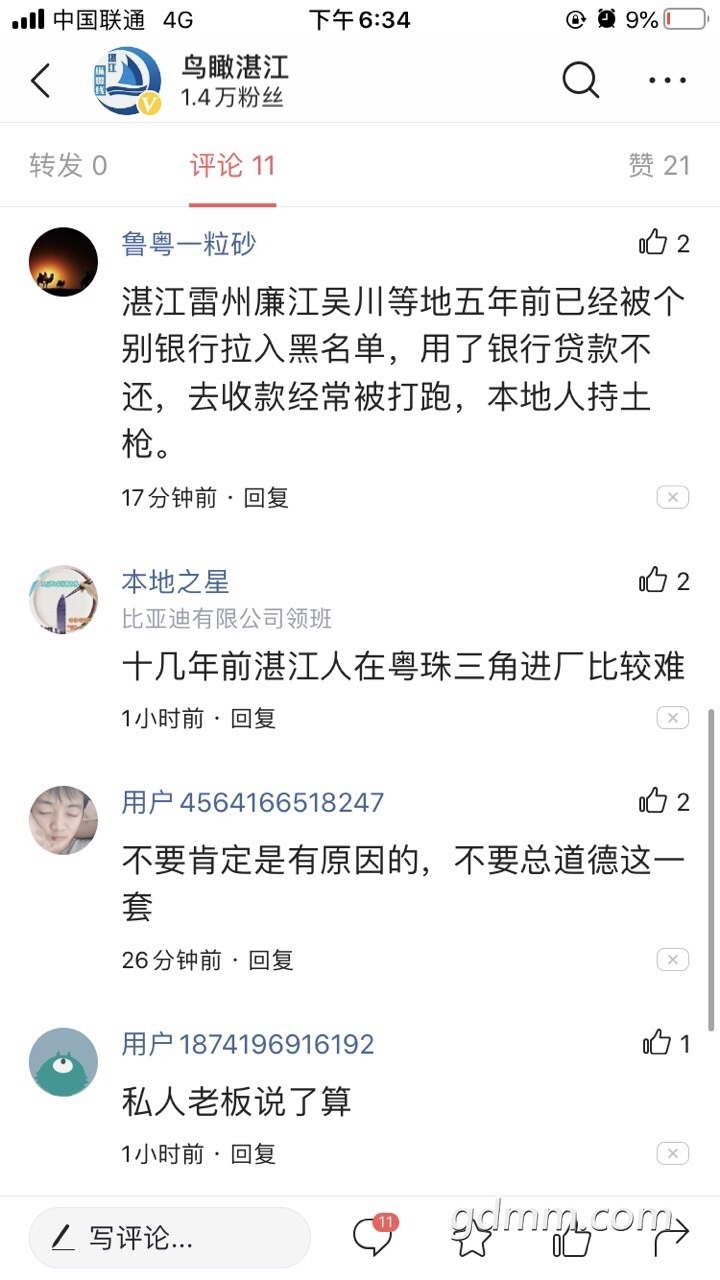This screenshot has height=1280, width=720.
Task: Reply to 用户4564166518247's comment
Action: (x=270, y=960)
